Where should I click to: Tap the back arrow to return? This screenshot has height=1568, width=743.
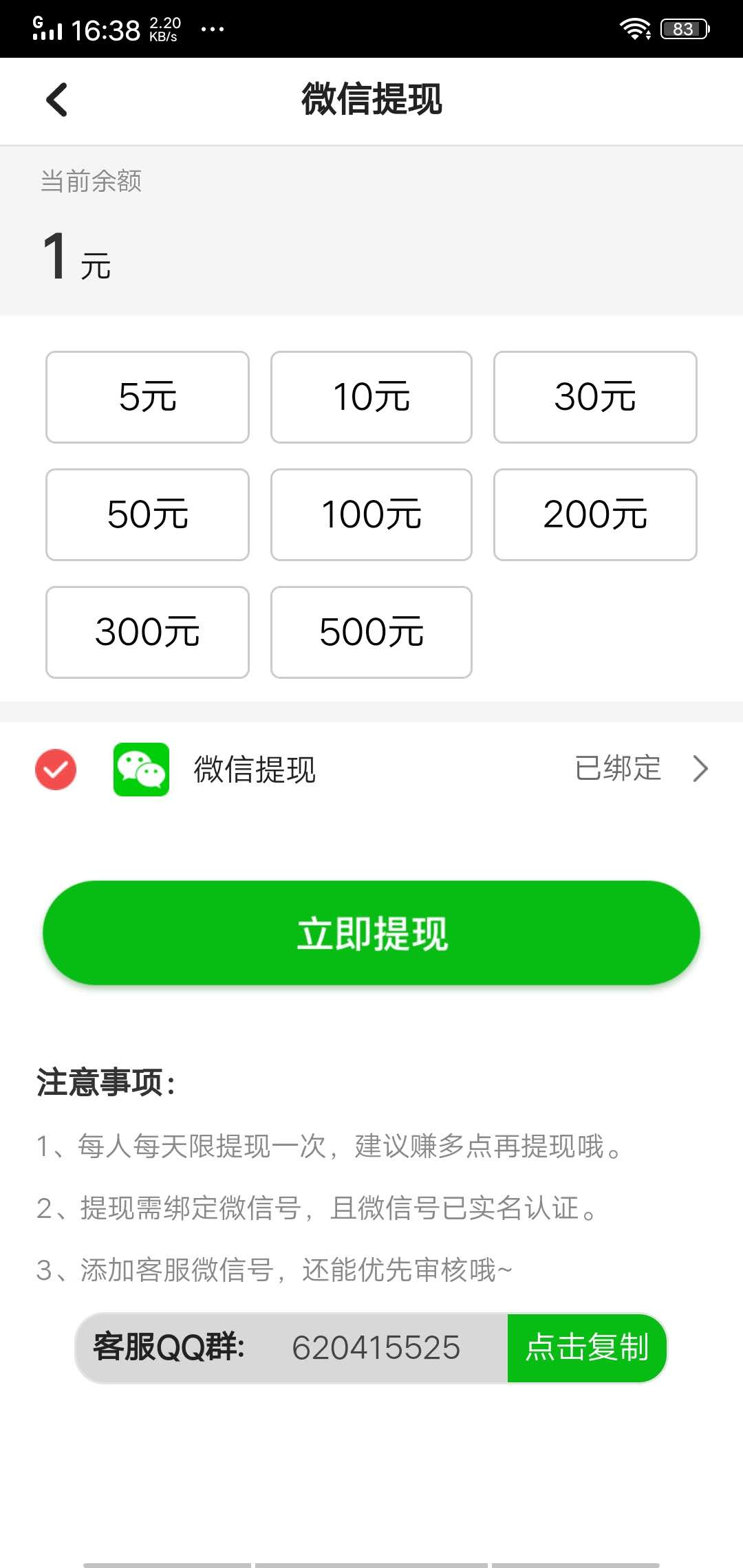[55, 100]
